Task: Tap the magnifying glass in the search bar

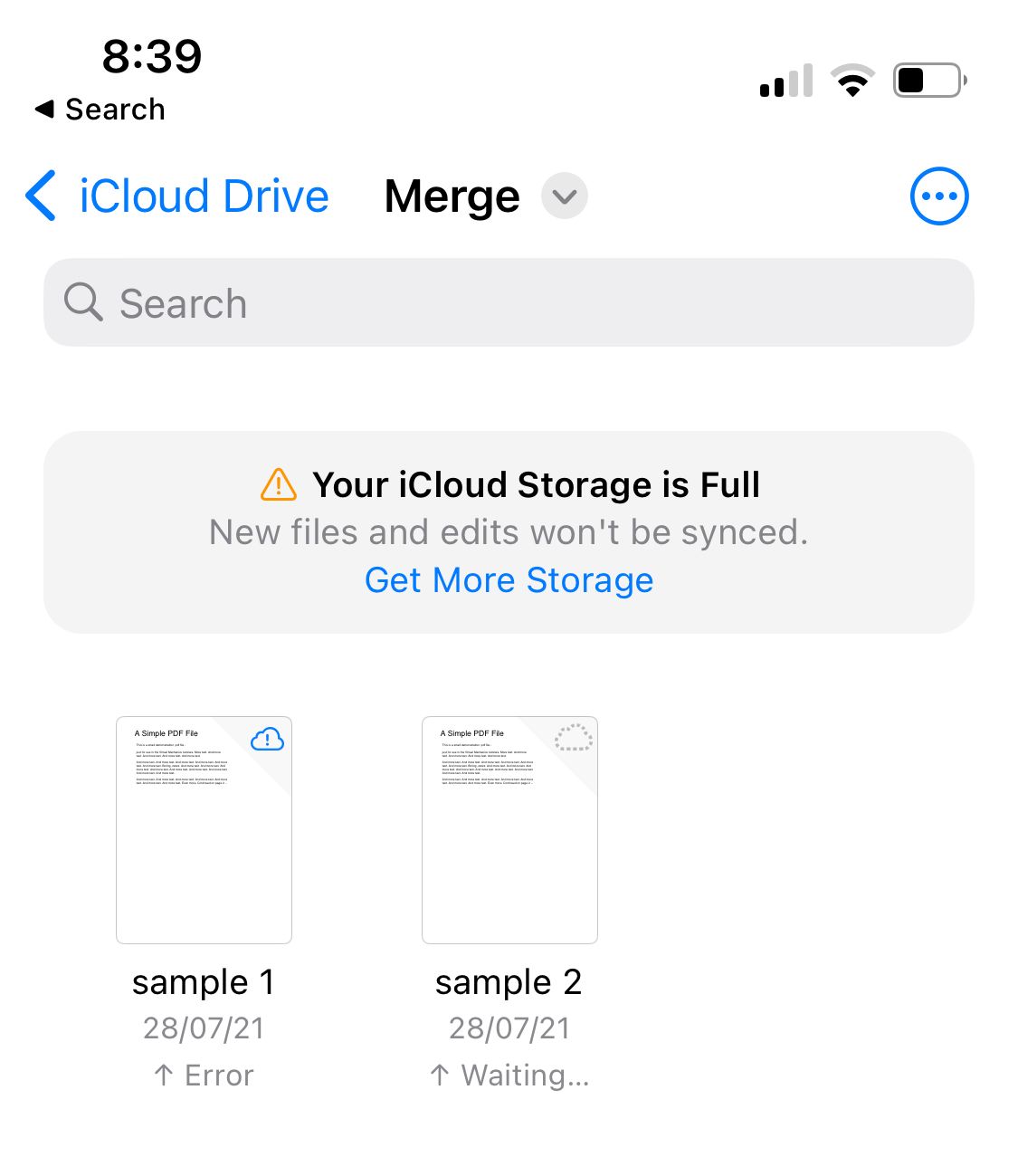Action: tap(82, 302)
